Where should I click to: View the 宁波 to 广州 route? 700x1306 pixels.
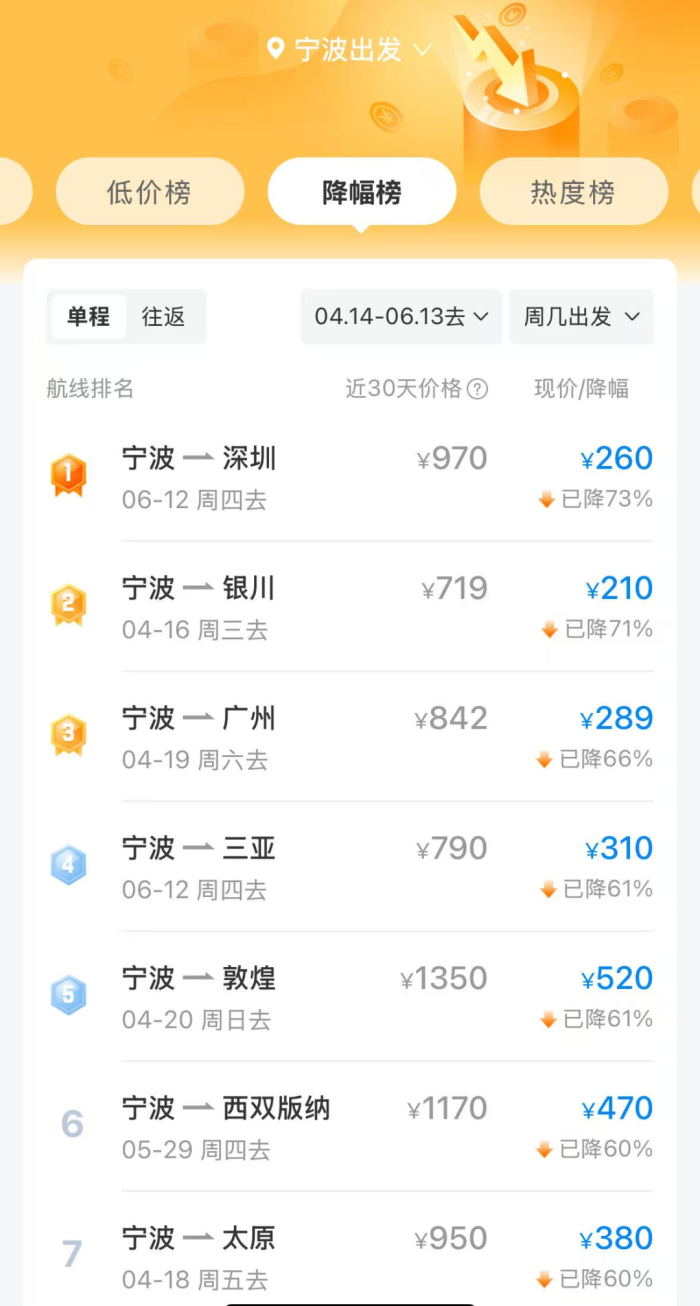click(350, 736)
